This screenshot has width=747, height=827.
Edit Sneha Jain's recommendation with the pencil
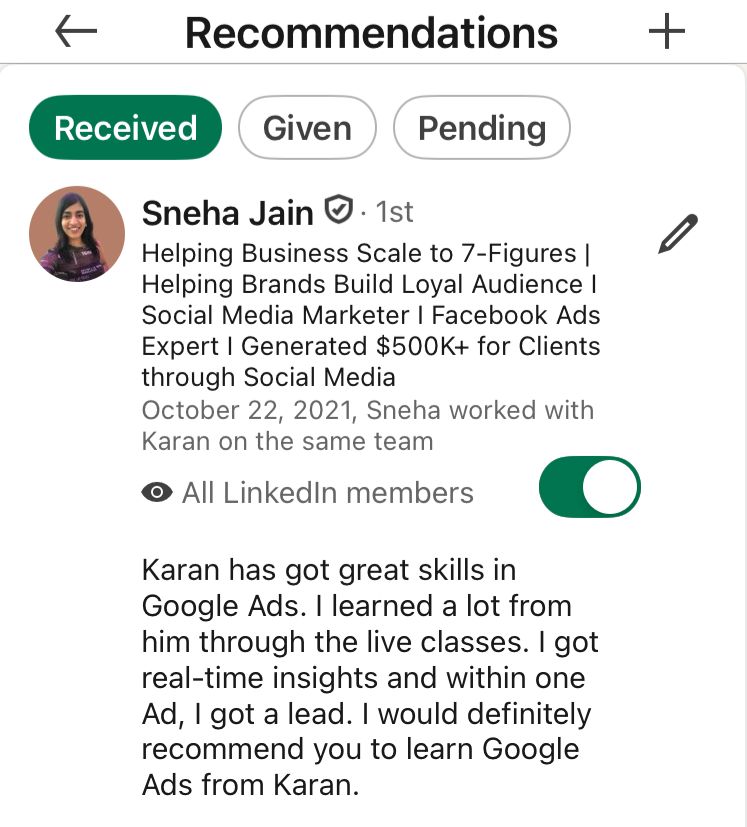[678, 234]
